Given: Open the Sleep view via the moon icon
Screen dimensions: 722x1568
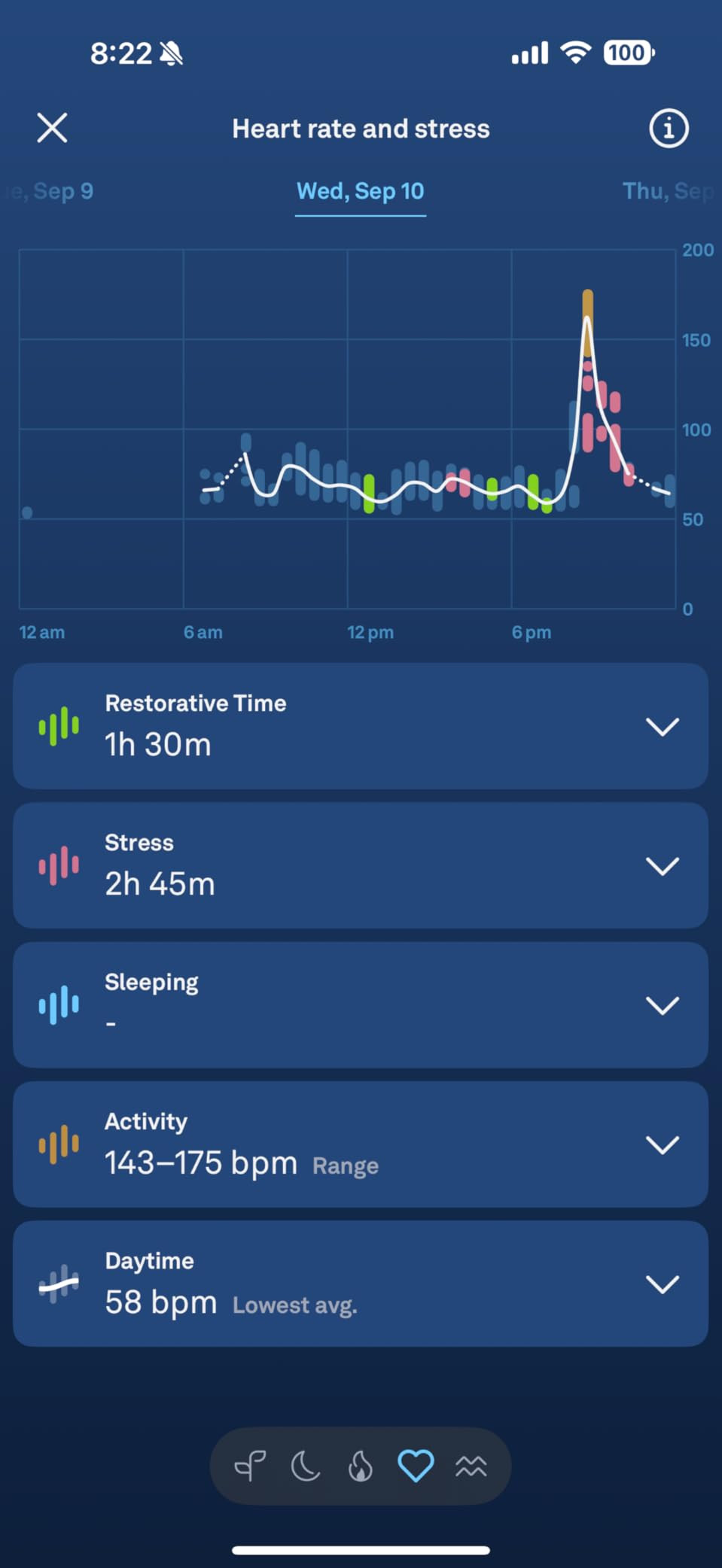Looking at the screenshot, I should (x=306, y=1466).
